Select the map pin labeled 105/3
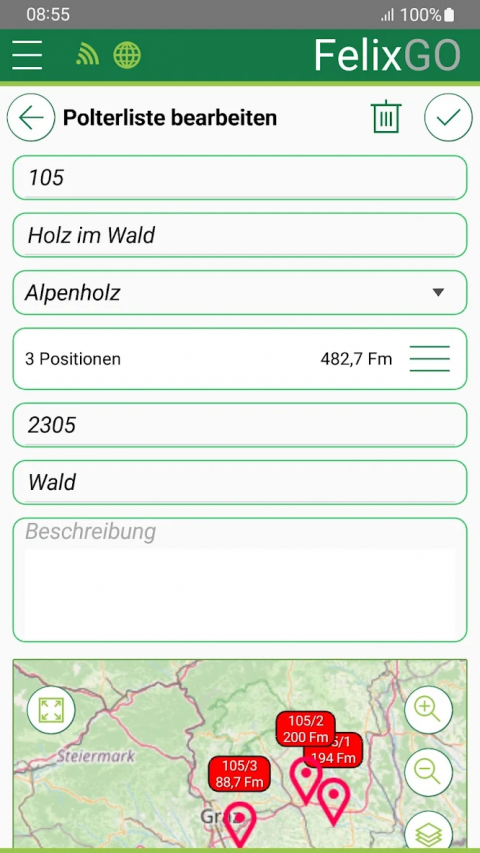 click(x=239, y=825)
